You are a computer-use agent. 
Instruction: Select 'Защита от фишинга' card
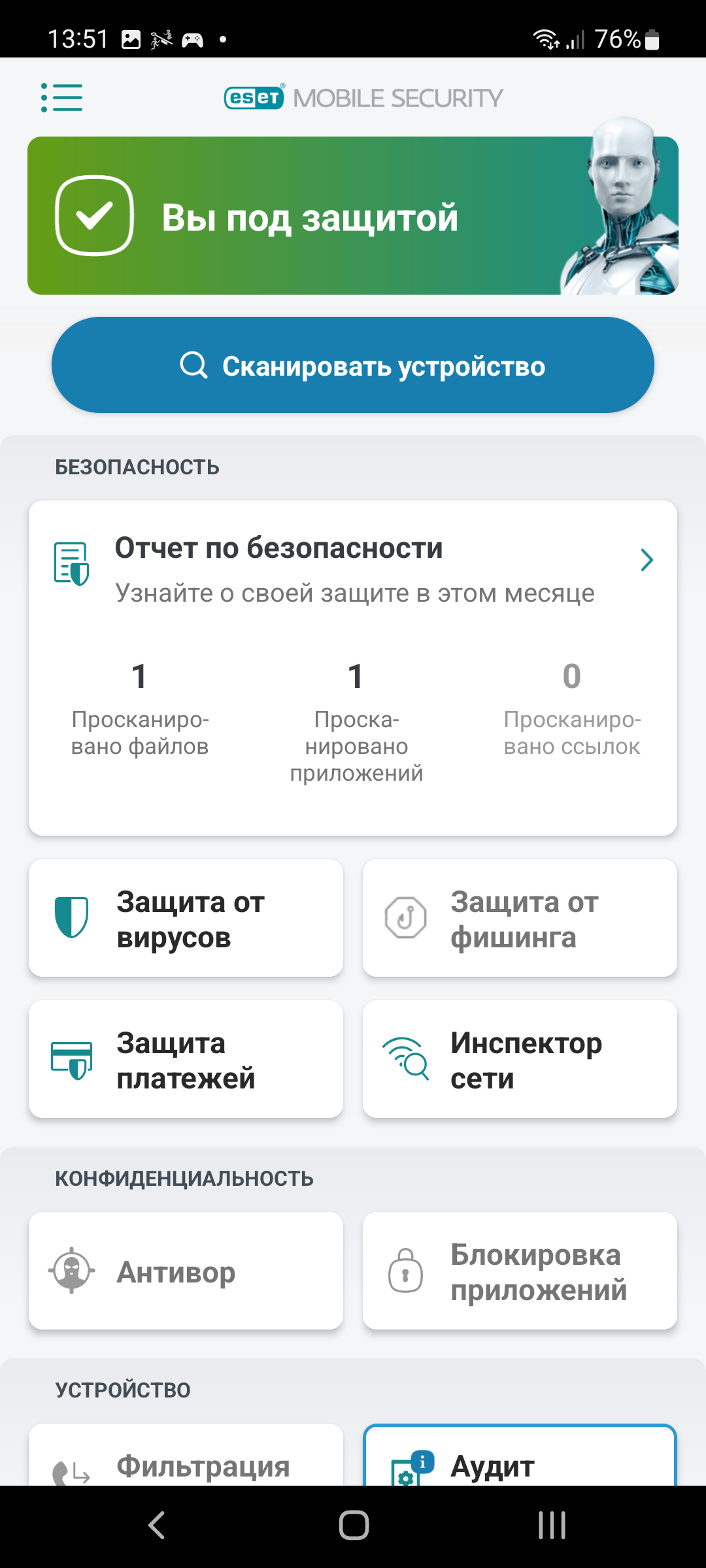520,918
